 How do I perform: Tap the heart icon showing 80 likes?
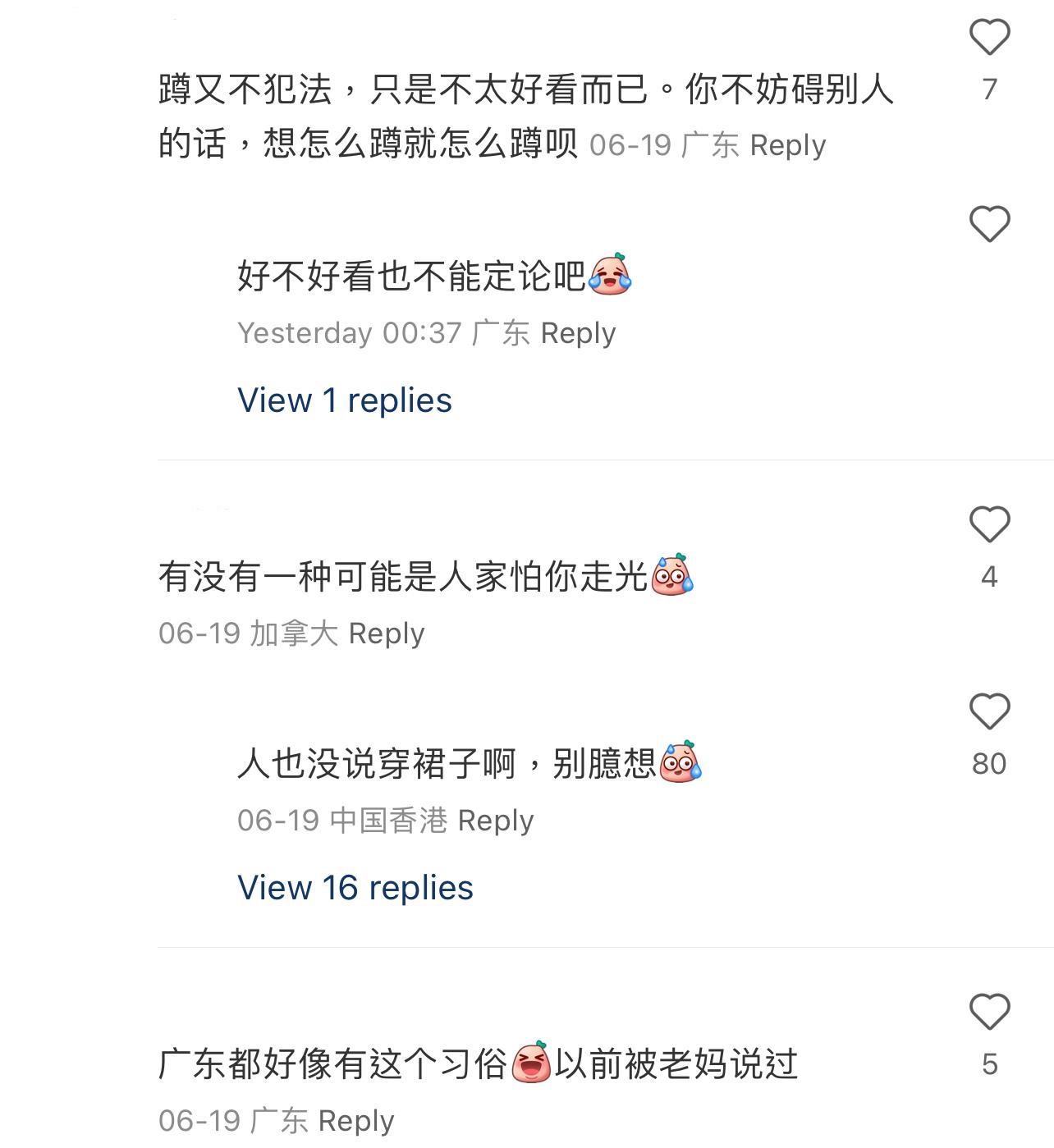click(988, 711)
